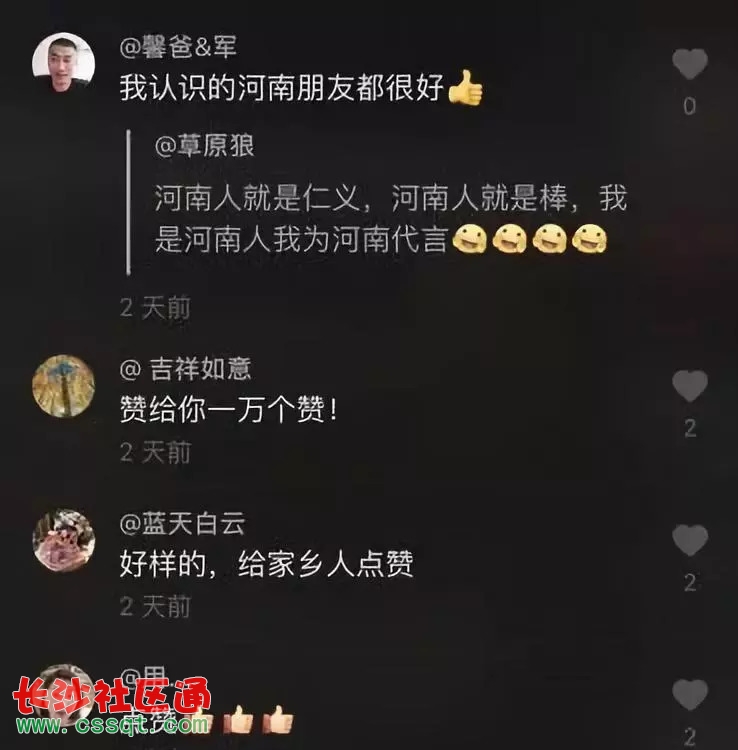Like 蓝天白云's comment
Image resolution: width=738 pixels, height=750 pixels.
click(x=689, y=541)
